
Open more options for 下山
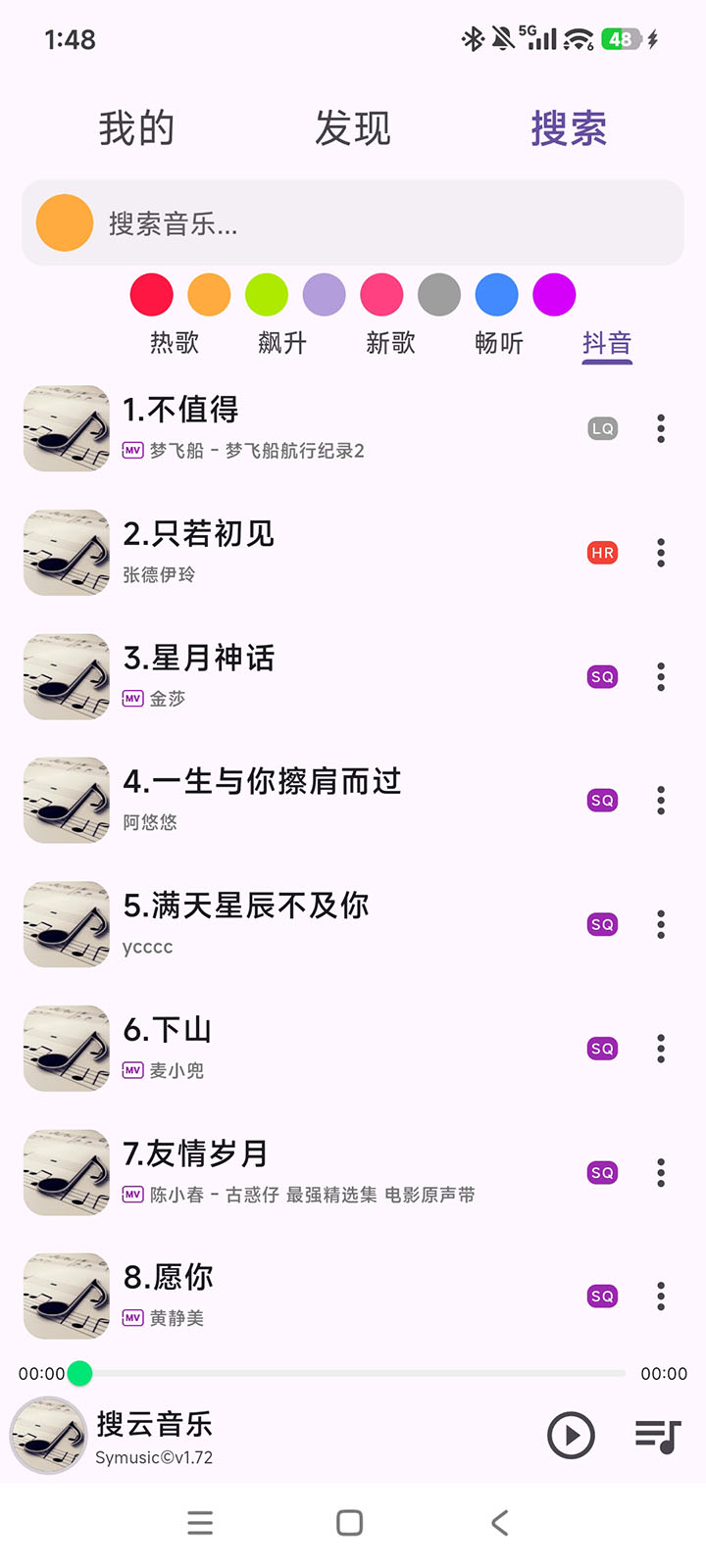(x=661, y=1049)
